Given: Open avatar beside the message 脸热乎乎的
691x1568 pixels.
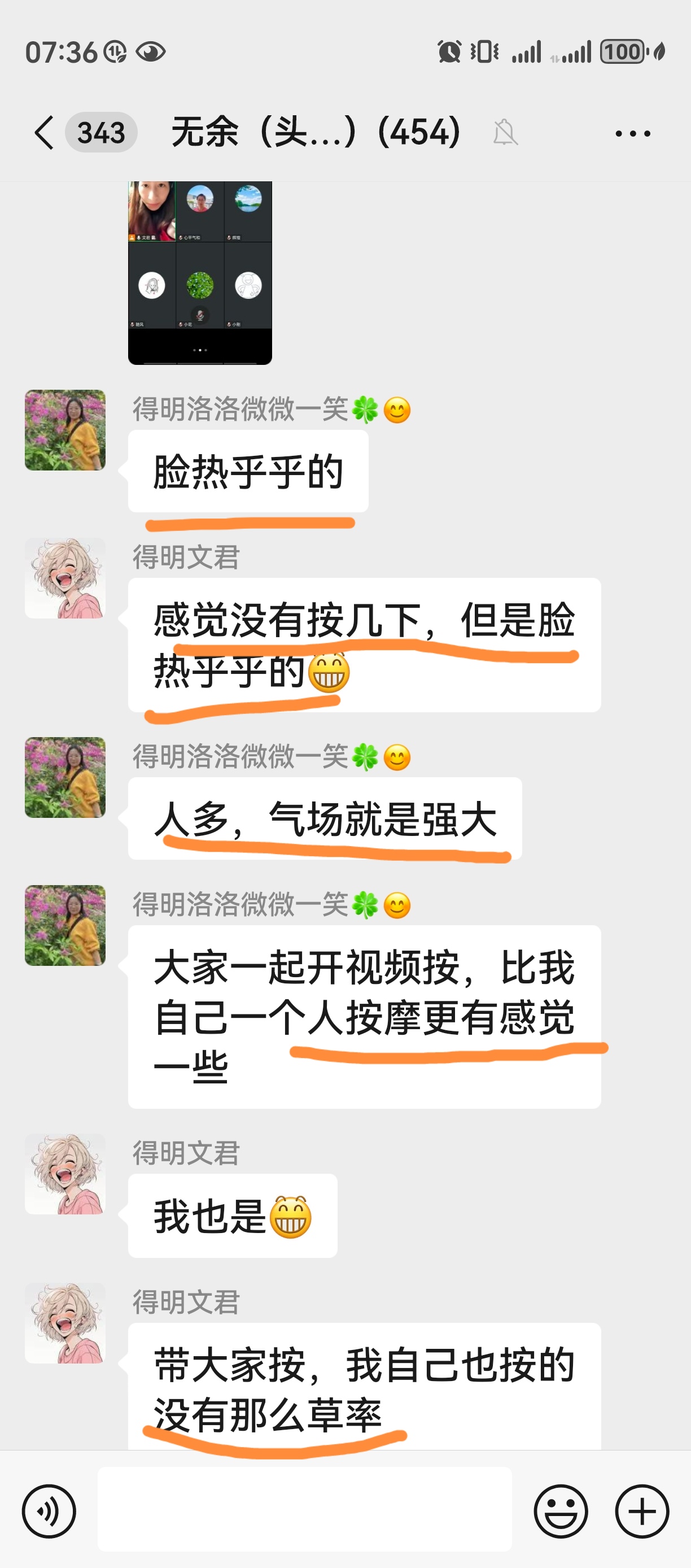Looking at the screenshot, I should pos(65,430).
